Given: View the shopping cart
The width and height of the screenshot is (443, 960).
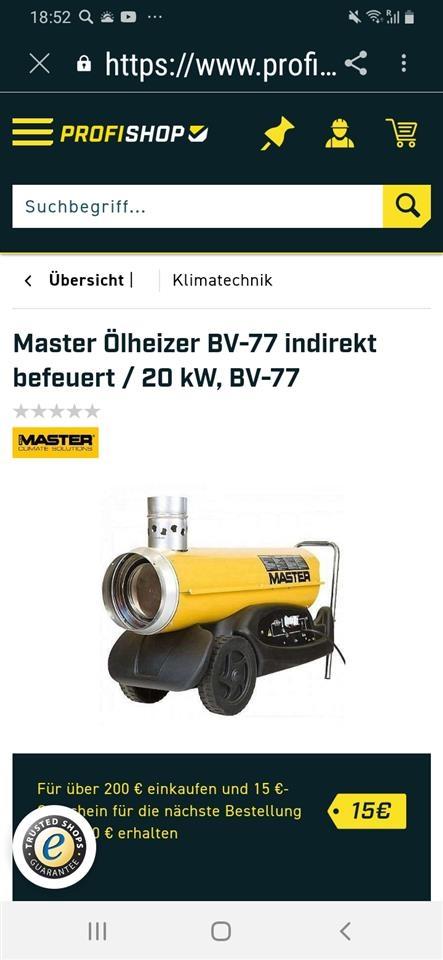Looking at the screenshot, I should pos(402,133).
